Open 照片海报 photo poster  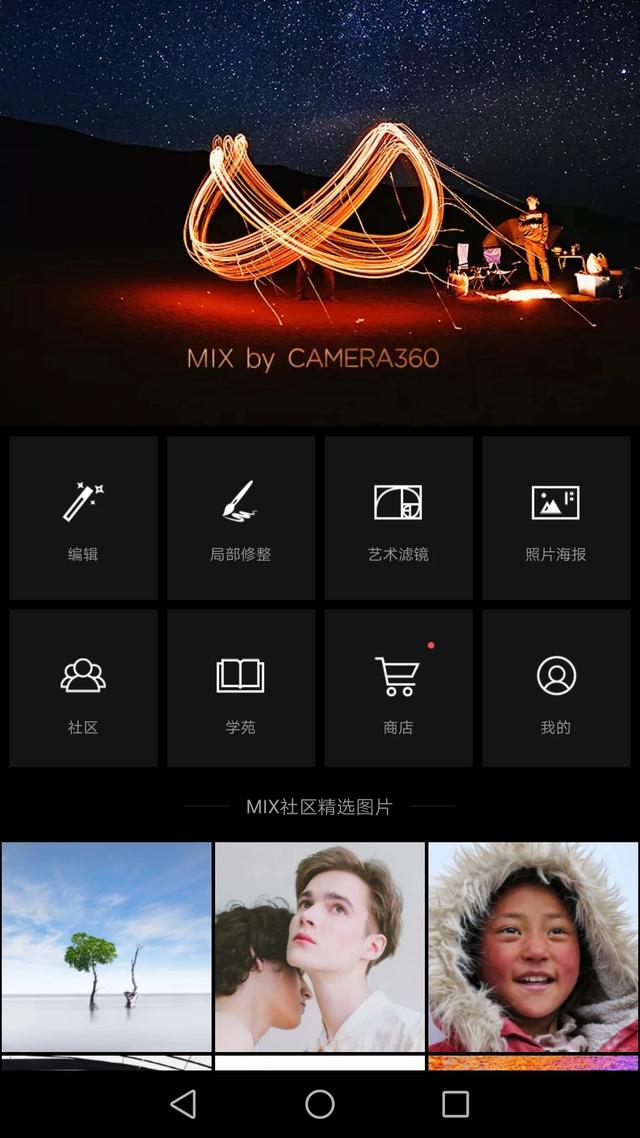556,518
